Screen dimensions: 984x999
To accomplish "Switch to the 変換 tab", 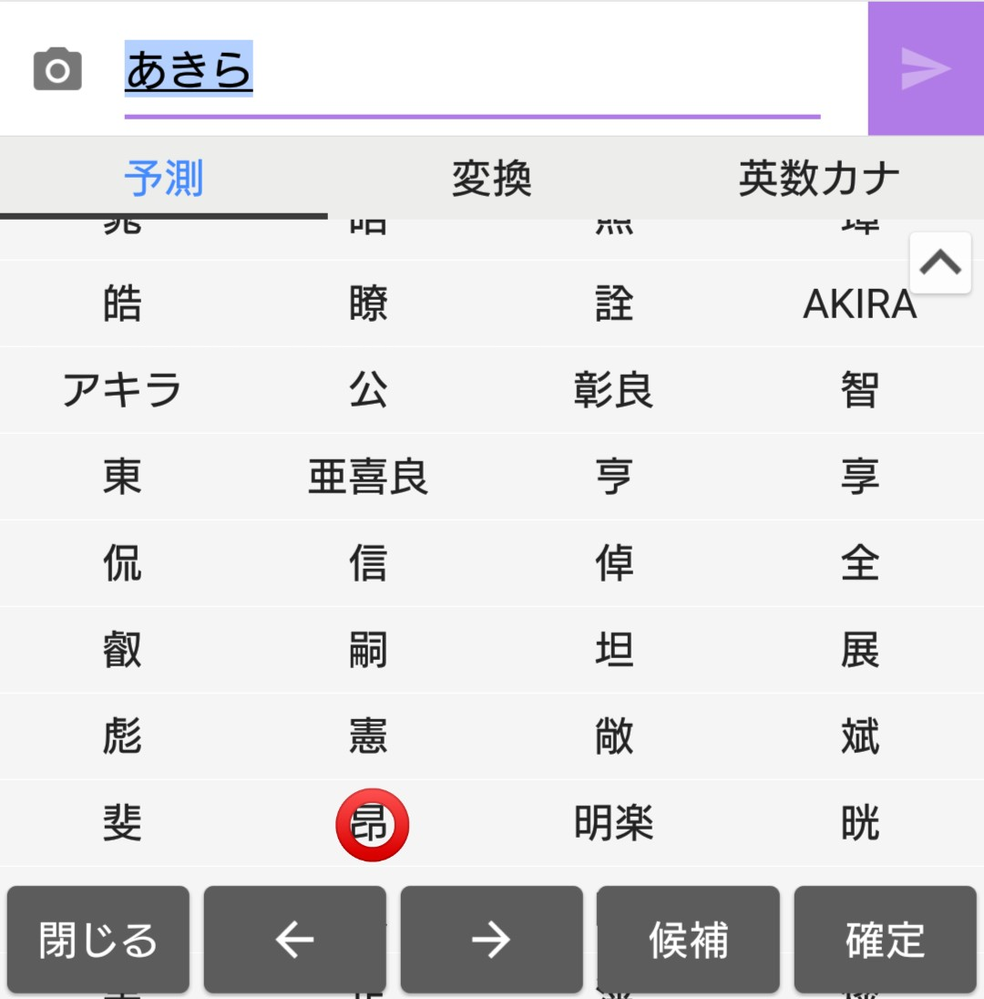I will pos(491,177).
